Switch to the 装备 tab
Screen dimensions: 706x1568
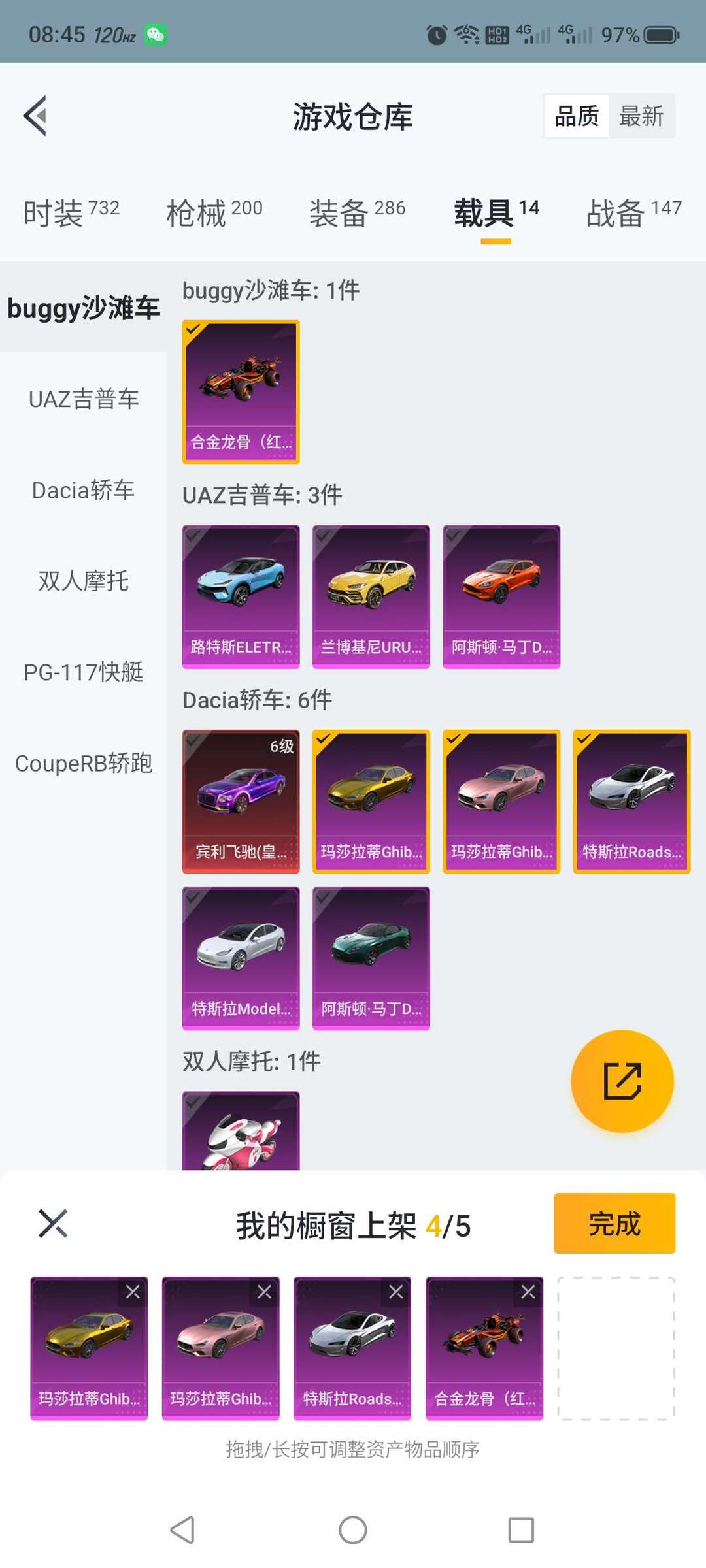tap(358, 212)
